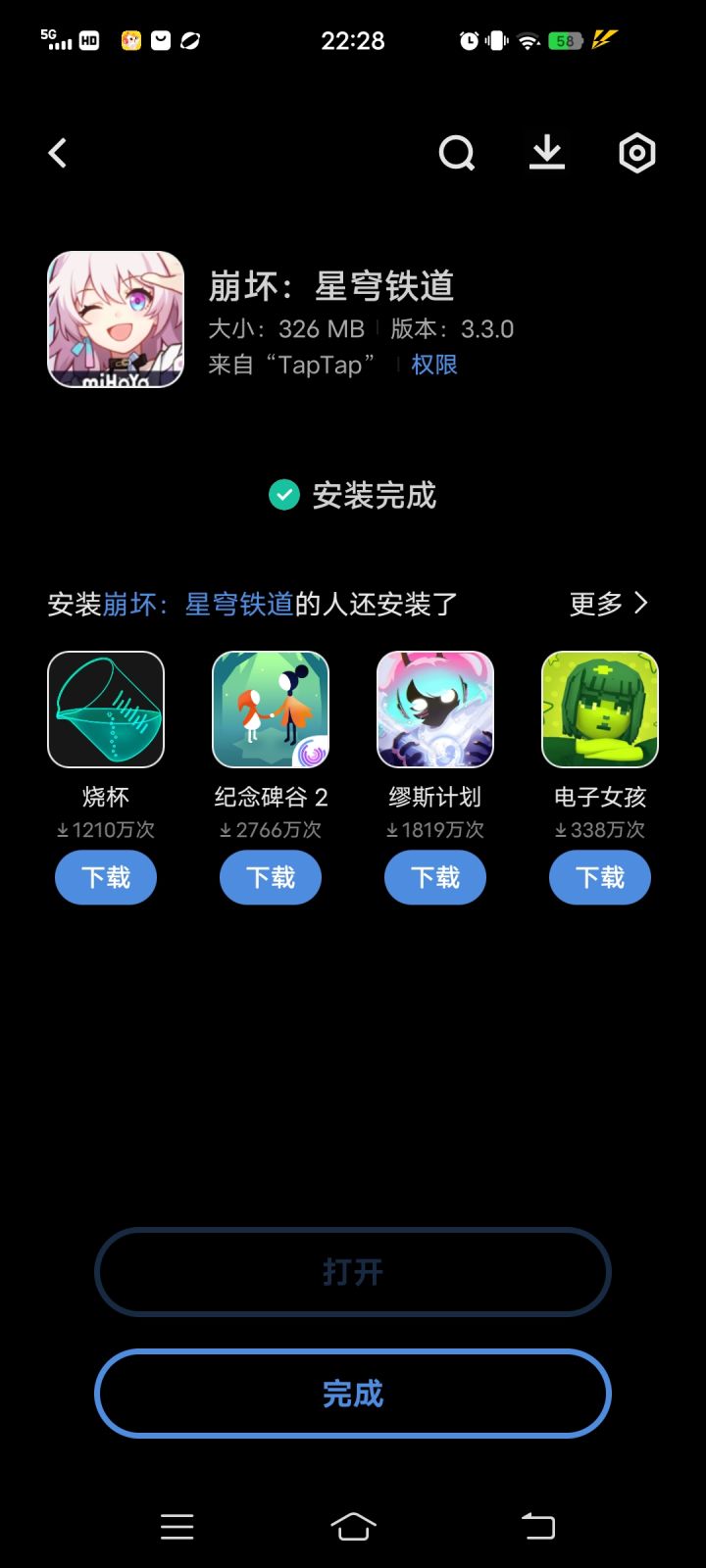Viewport: 706px width, 1568px height.
Task: Tap the chevron next to 更多
Action: point(641,604)
